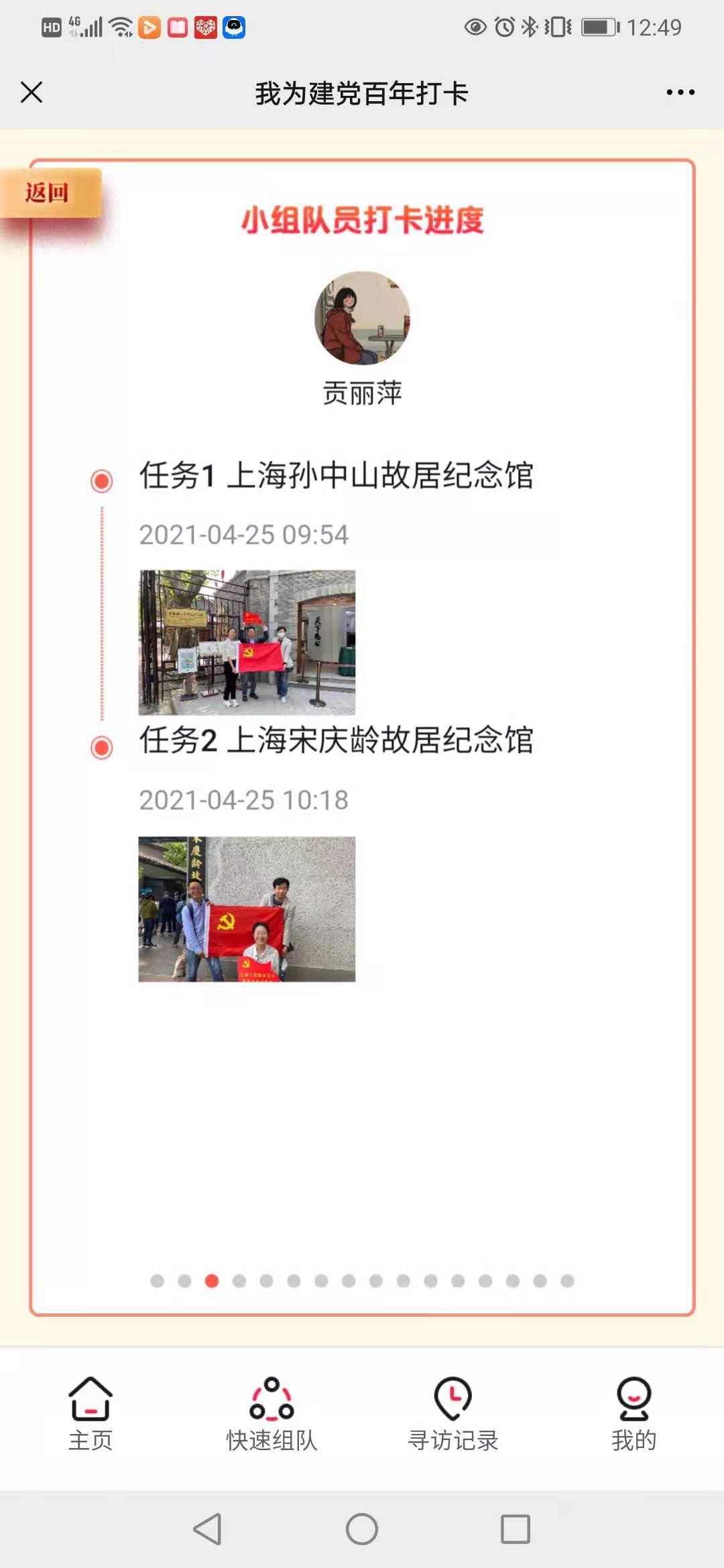Tap the system home button

[x=362, y=1529]
